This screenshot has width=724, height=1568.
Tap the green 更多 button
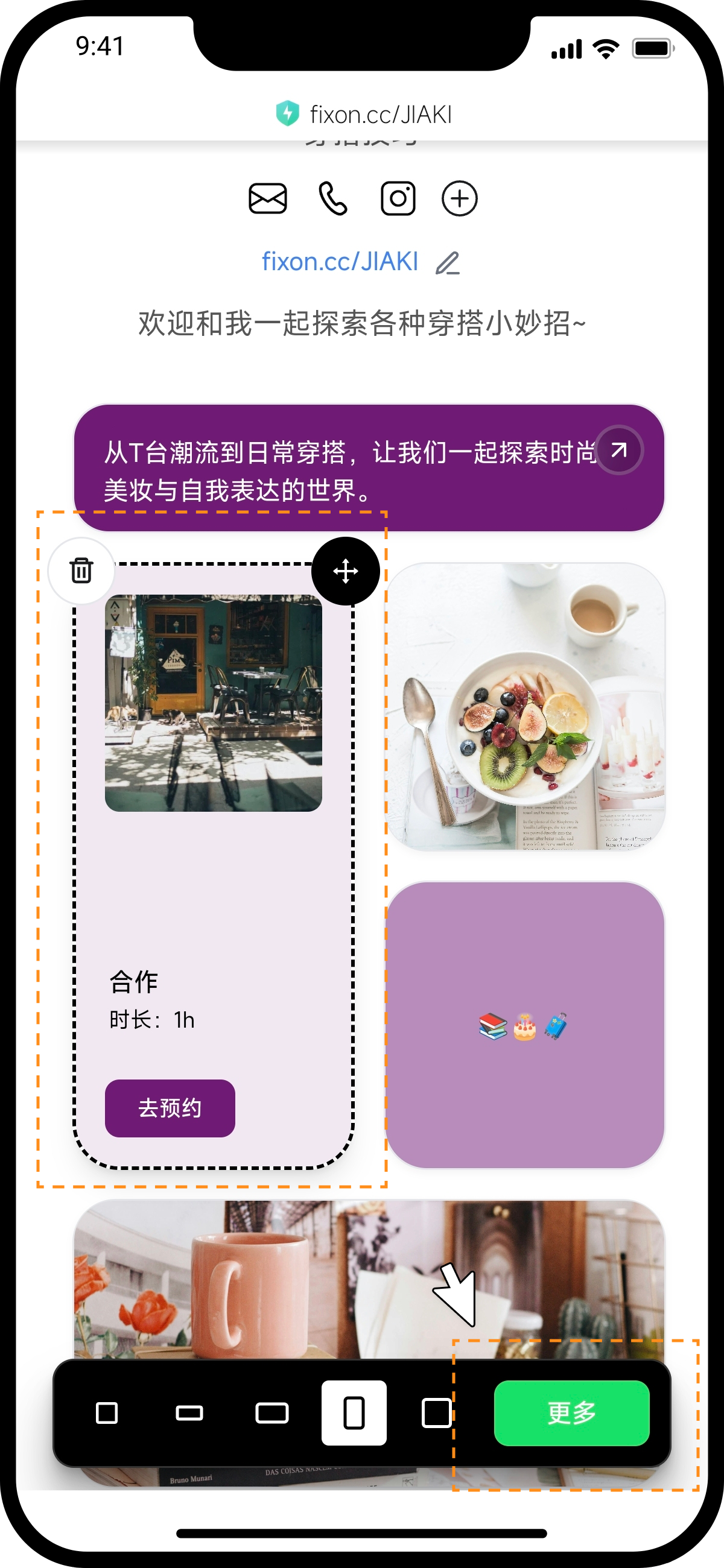coord(571,1413)
